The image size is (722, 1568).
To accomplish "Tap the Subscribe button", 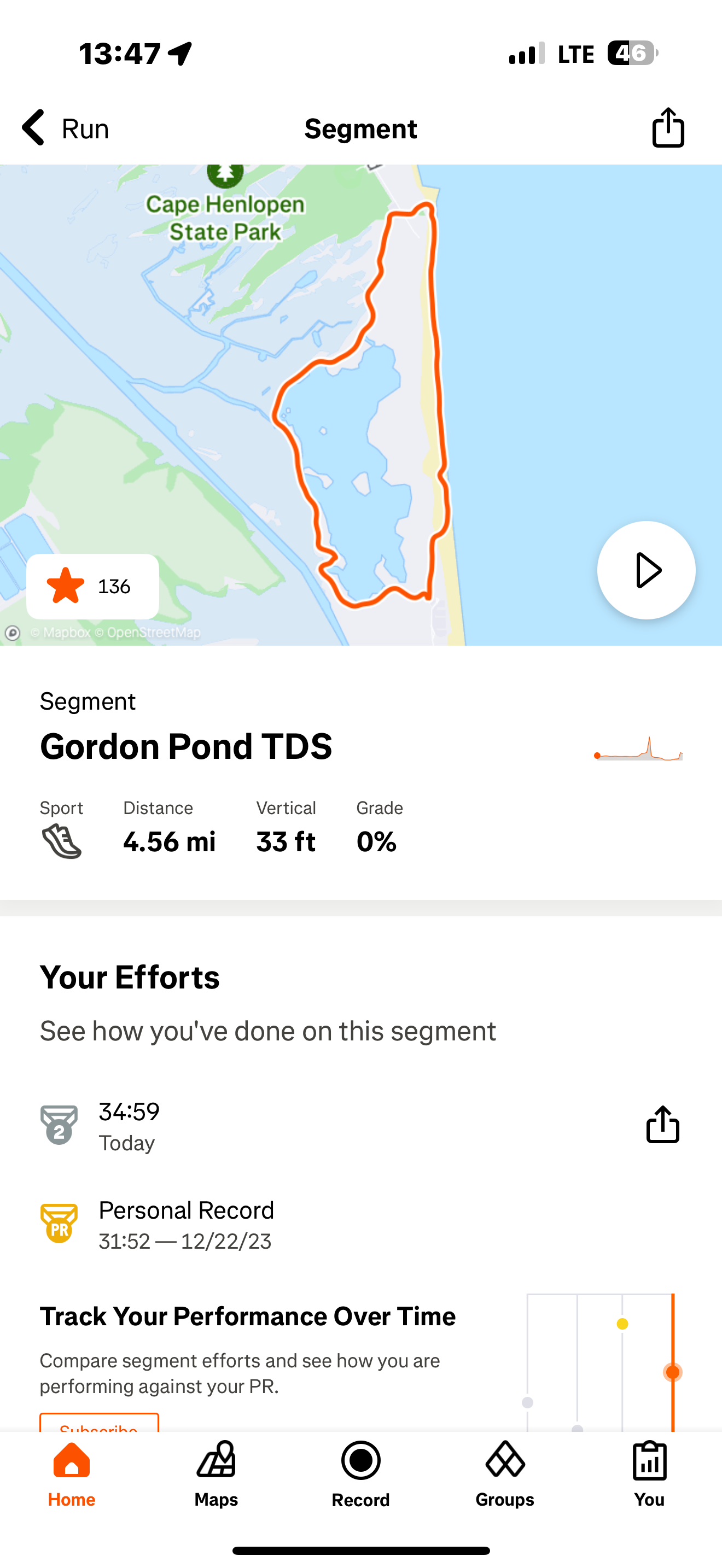I will 99,1423.
